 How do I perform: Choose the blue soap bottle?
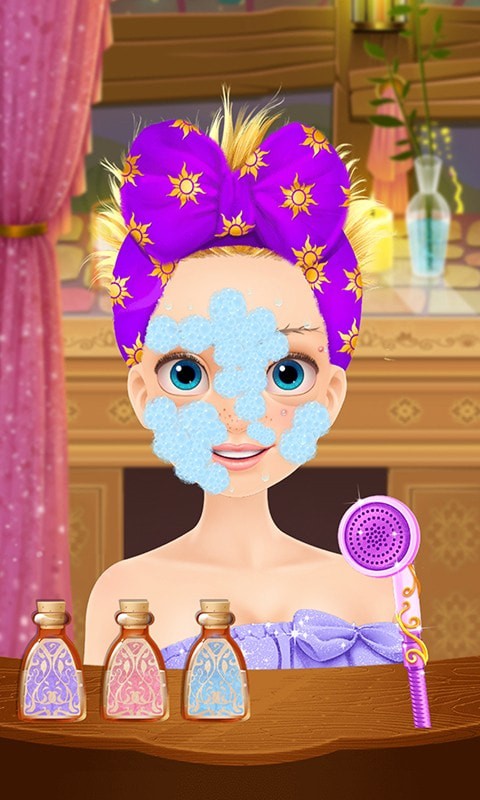point(216,660)
